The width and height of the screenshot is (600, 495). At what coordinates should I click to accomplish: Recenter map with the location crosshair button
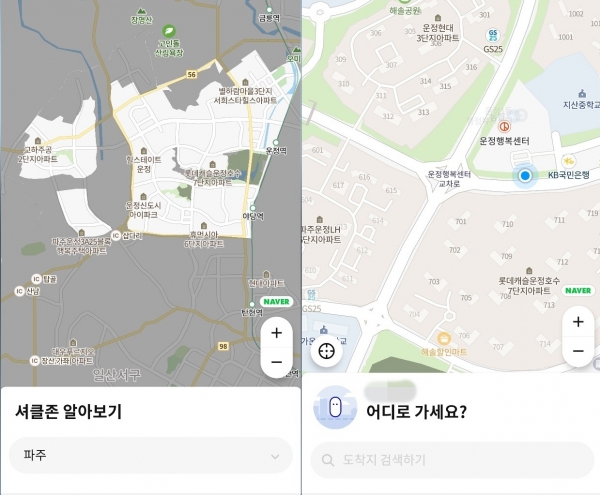(326, 350)
